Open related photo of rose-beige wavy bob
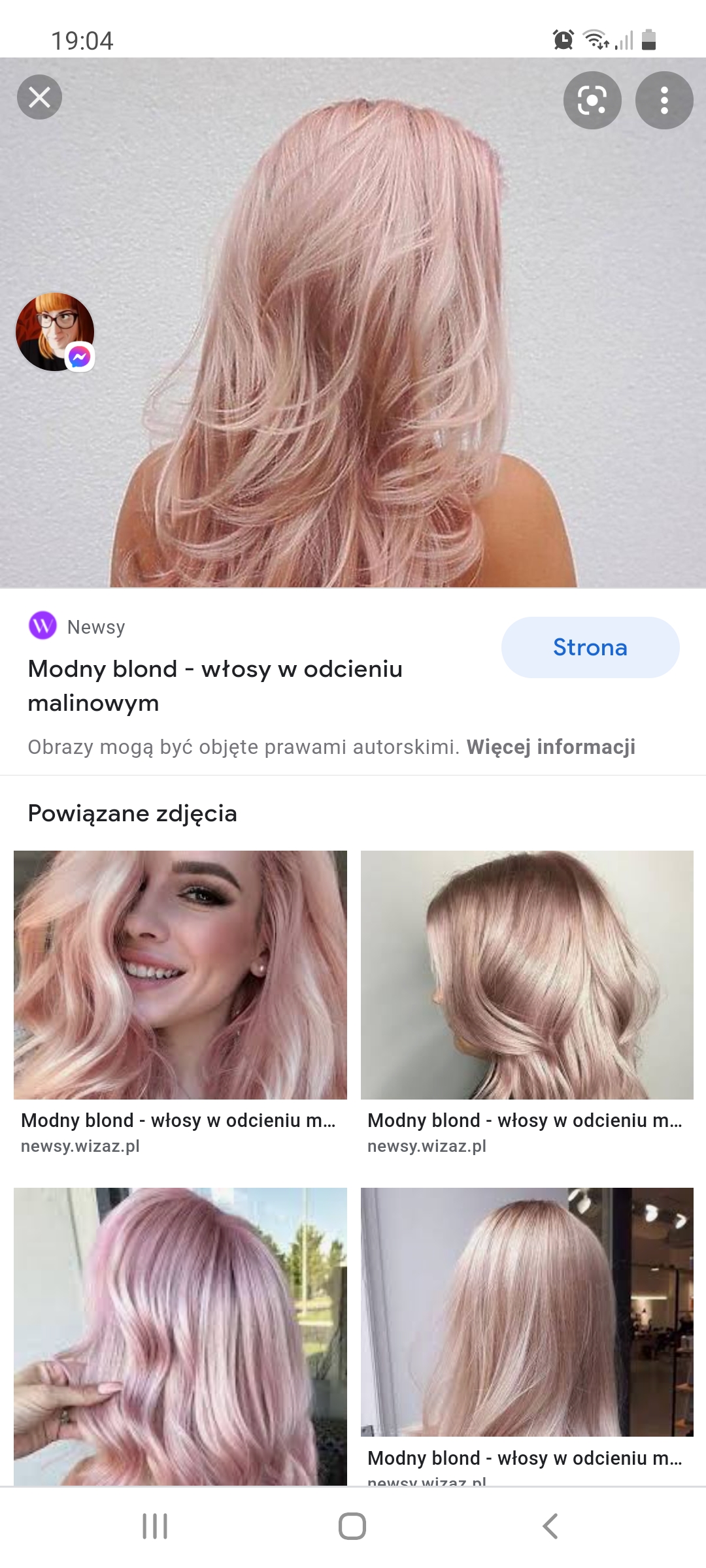 click(x=527, y=975)
